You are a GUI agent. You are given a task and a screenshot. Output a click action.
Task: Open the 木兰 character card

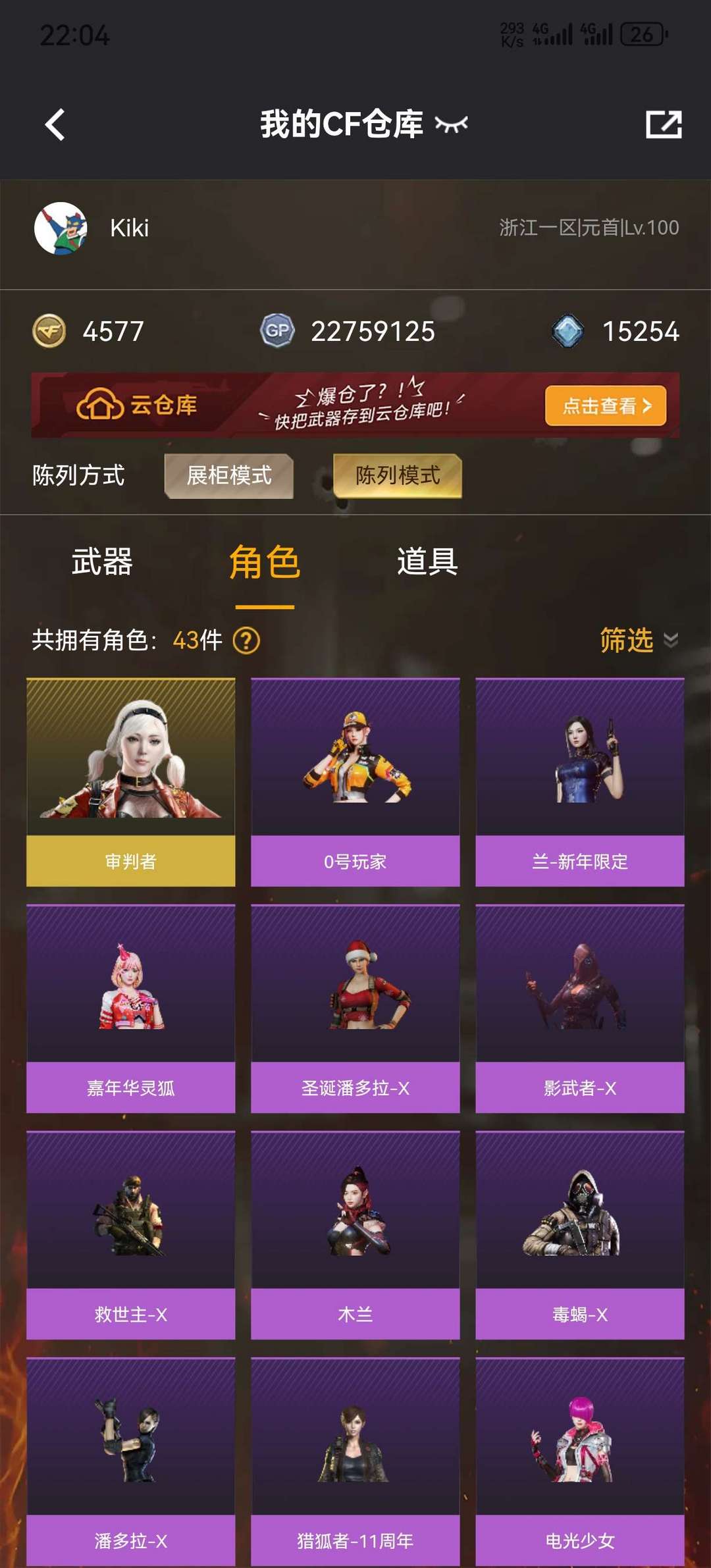point(355,1235)
